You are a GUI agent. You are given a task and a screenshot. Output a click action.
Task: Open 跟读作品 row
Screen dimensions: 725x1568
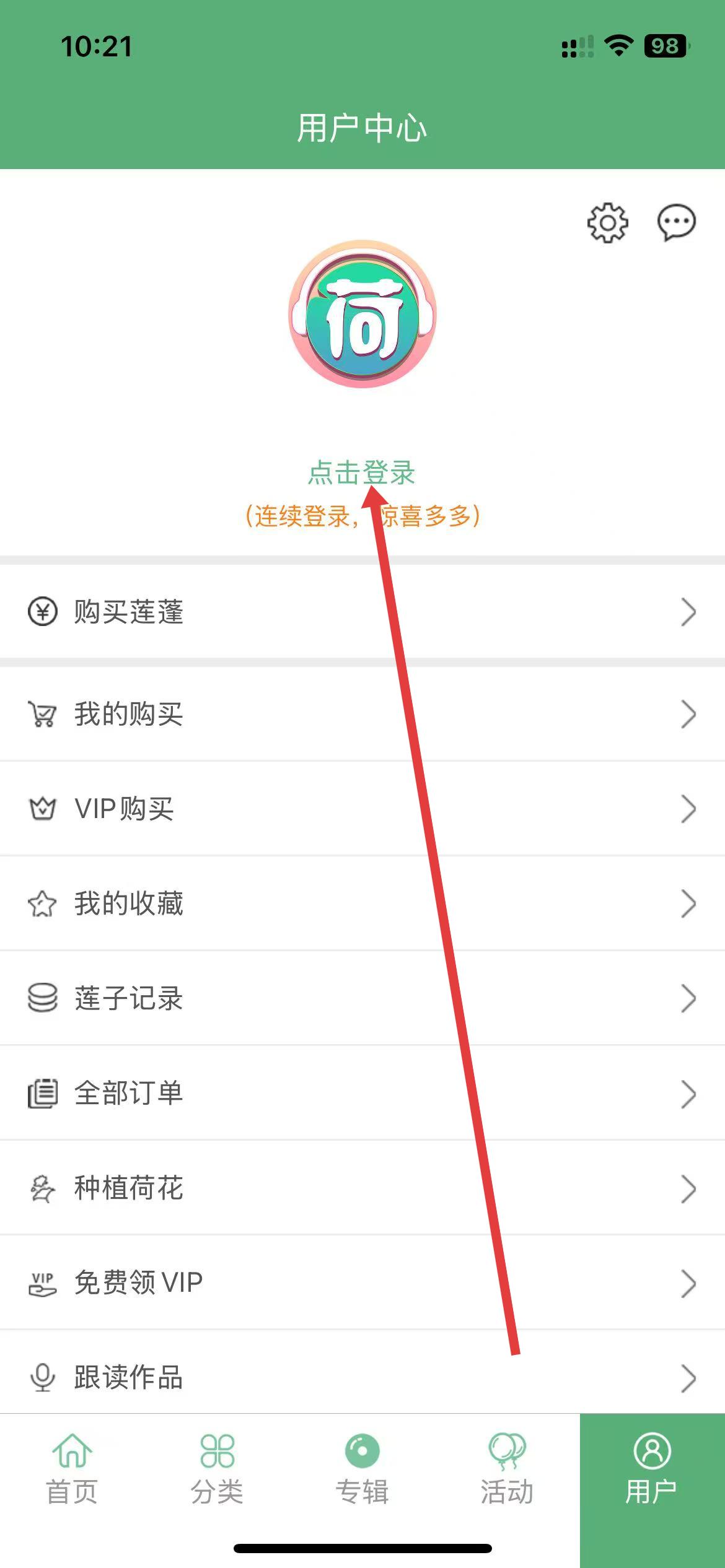(x=362, y=1377)
